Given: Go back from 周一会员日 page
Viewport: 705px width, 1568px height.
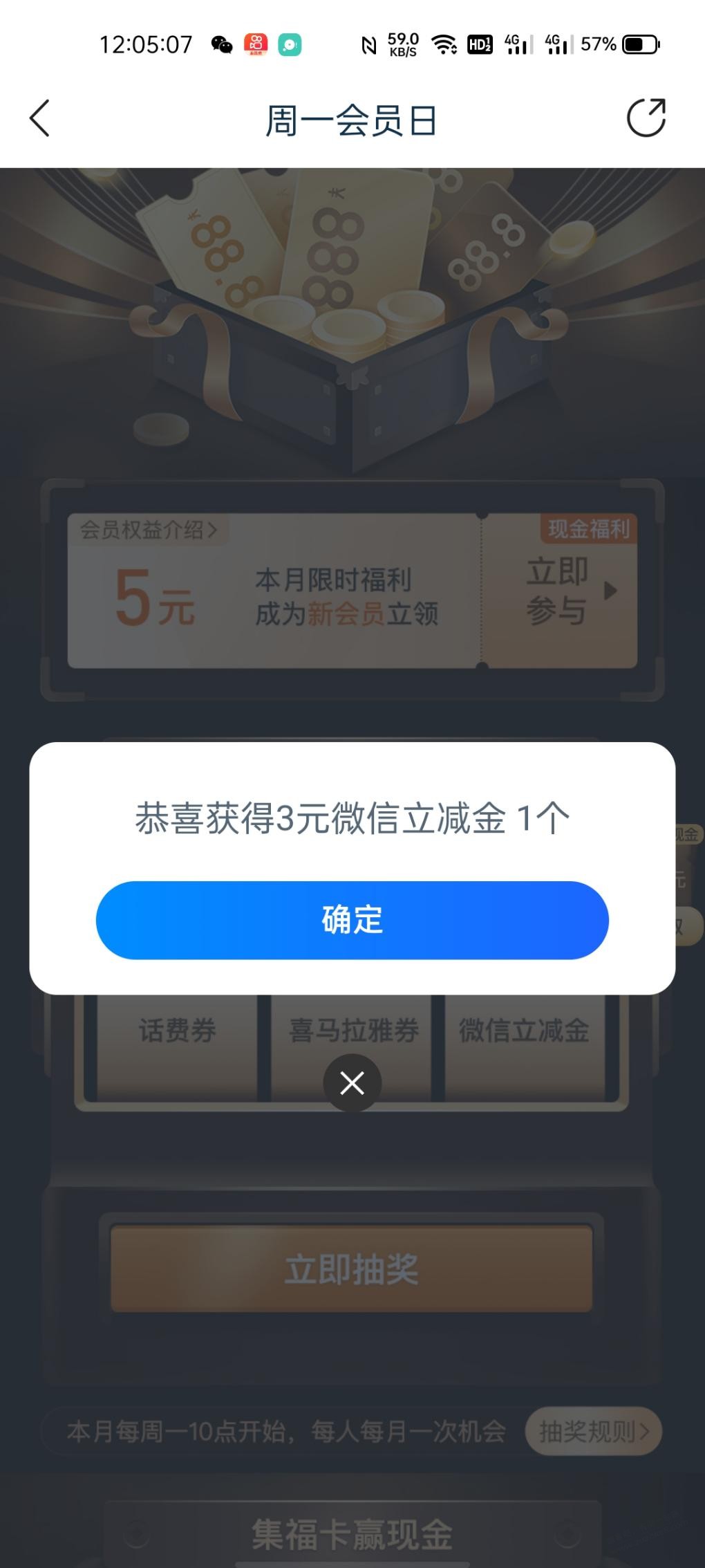Looking at the screenshot, I should 40,118.
